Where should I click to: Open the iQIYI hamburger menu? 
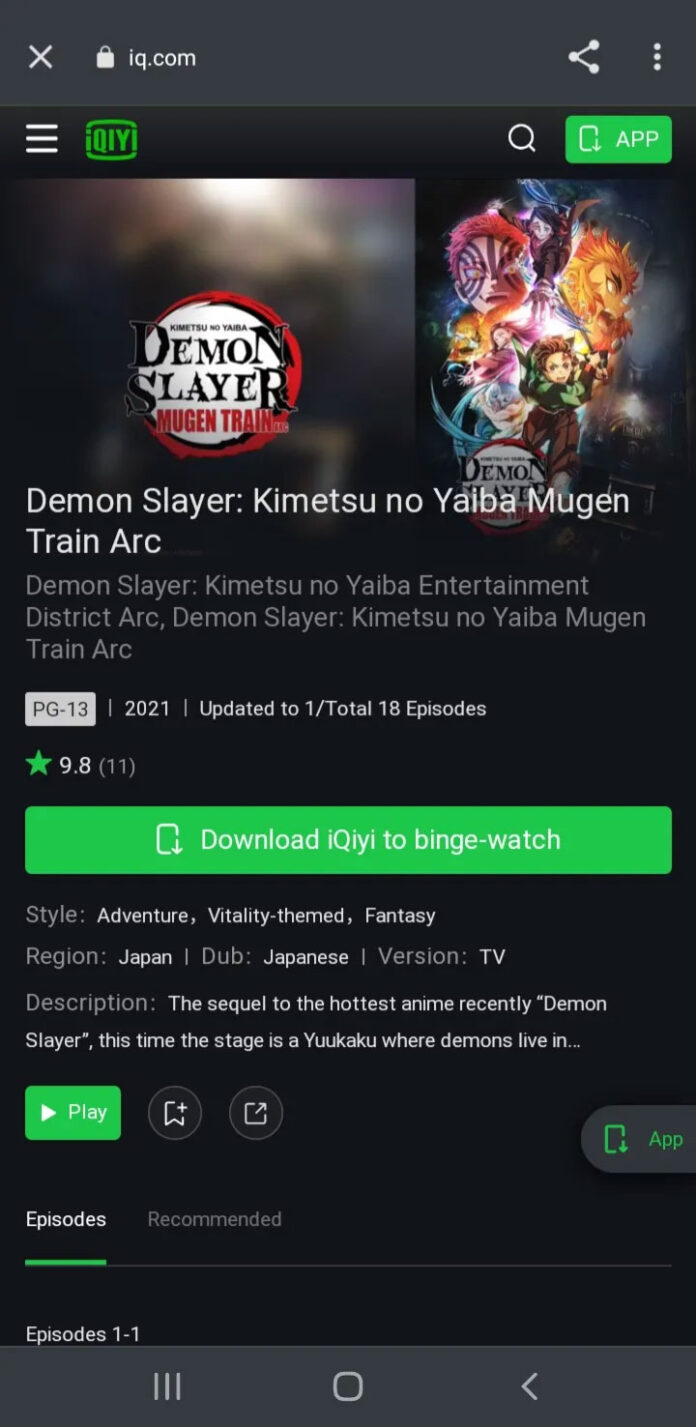pyautogui.click(x=41, y=139)
